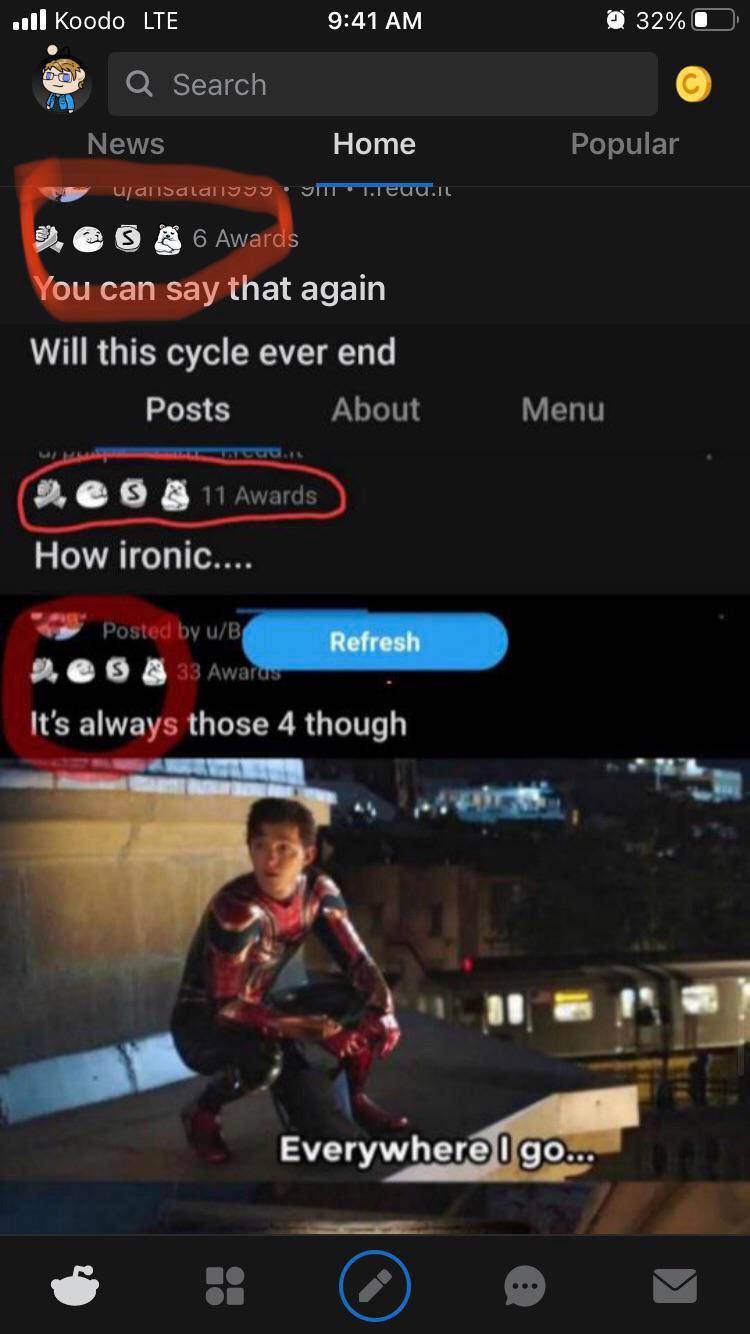The image size is (750, 1334).
Task: Switch to the Popular tab
Action: 624,144
